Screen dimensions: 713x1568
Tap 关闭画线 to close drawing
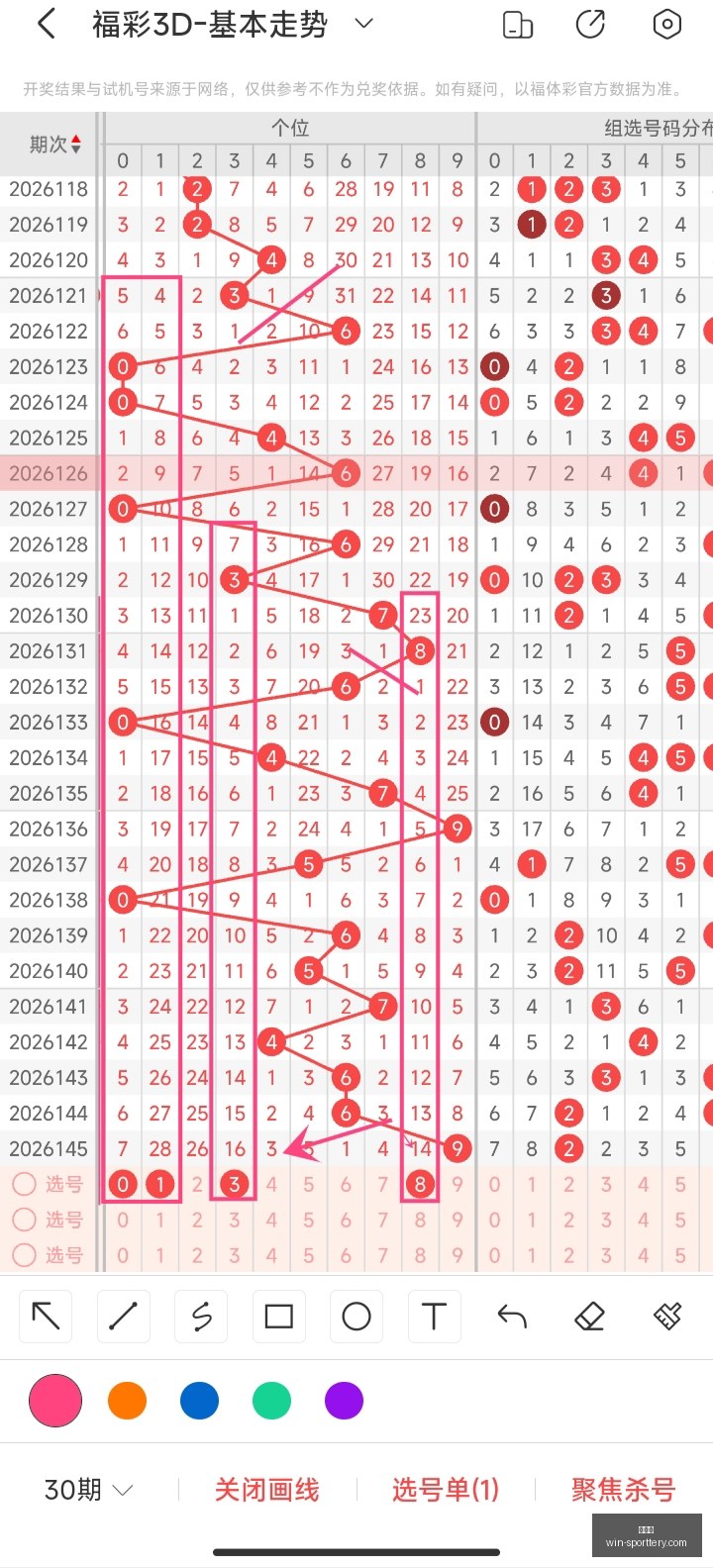coord(267,1490)
